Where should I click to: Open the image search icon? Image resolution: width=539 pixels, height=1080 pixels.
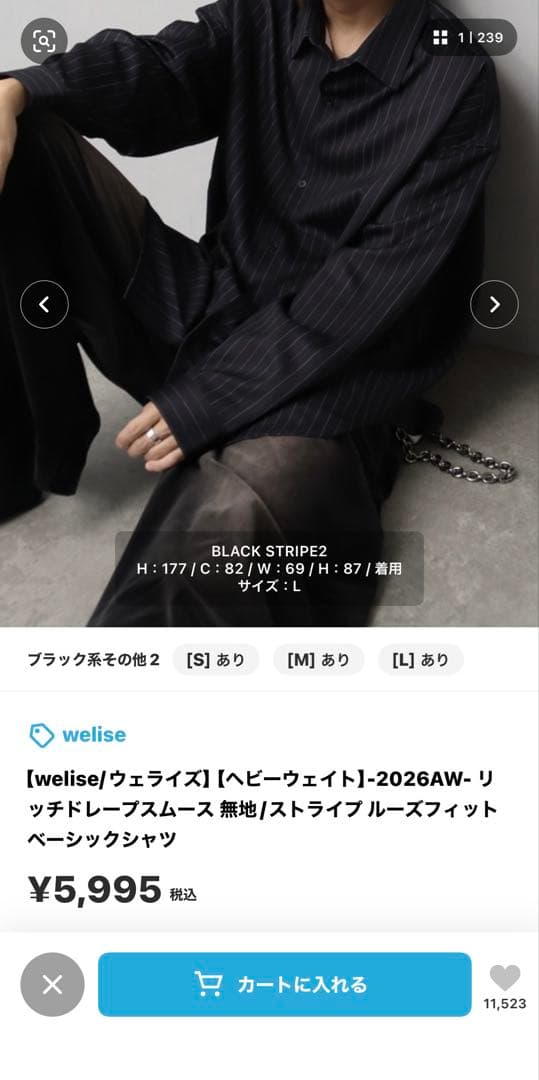tap(44, 41)
